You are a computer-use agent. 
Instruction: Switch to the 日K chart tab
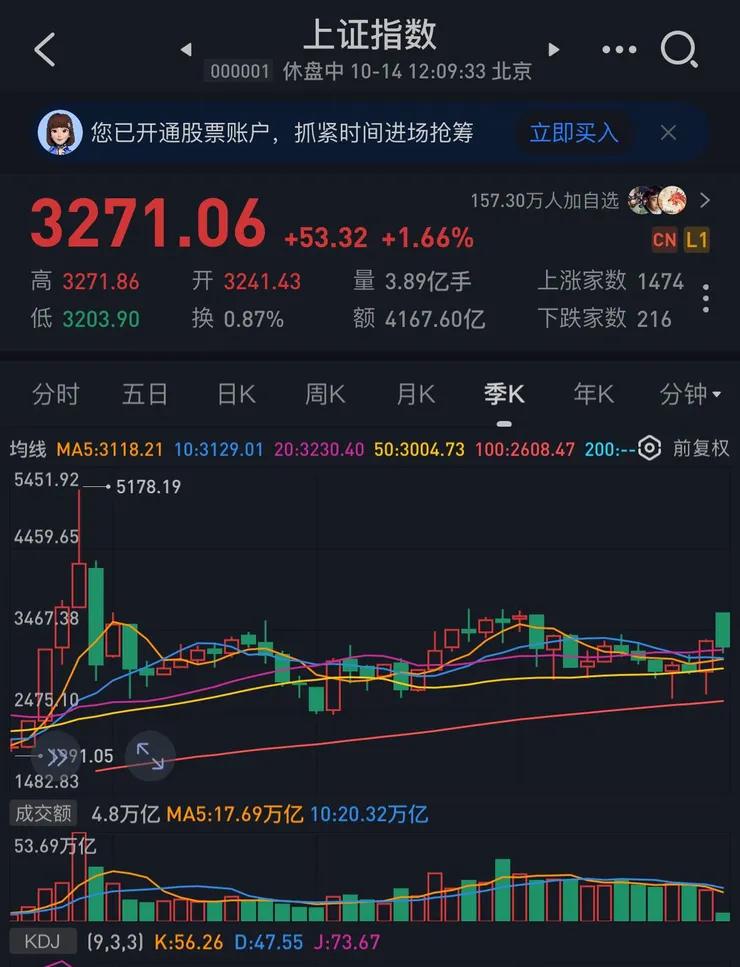coord(235,394)
